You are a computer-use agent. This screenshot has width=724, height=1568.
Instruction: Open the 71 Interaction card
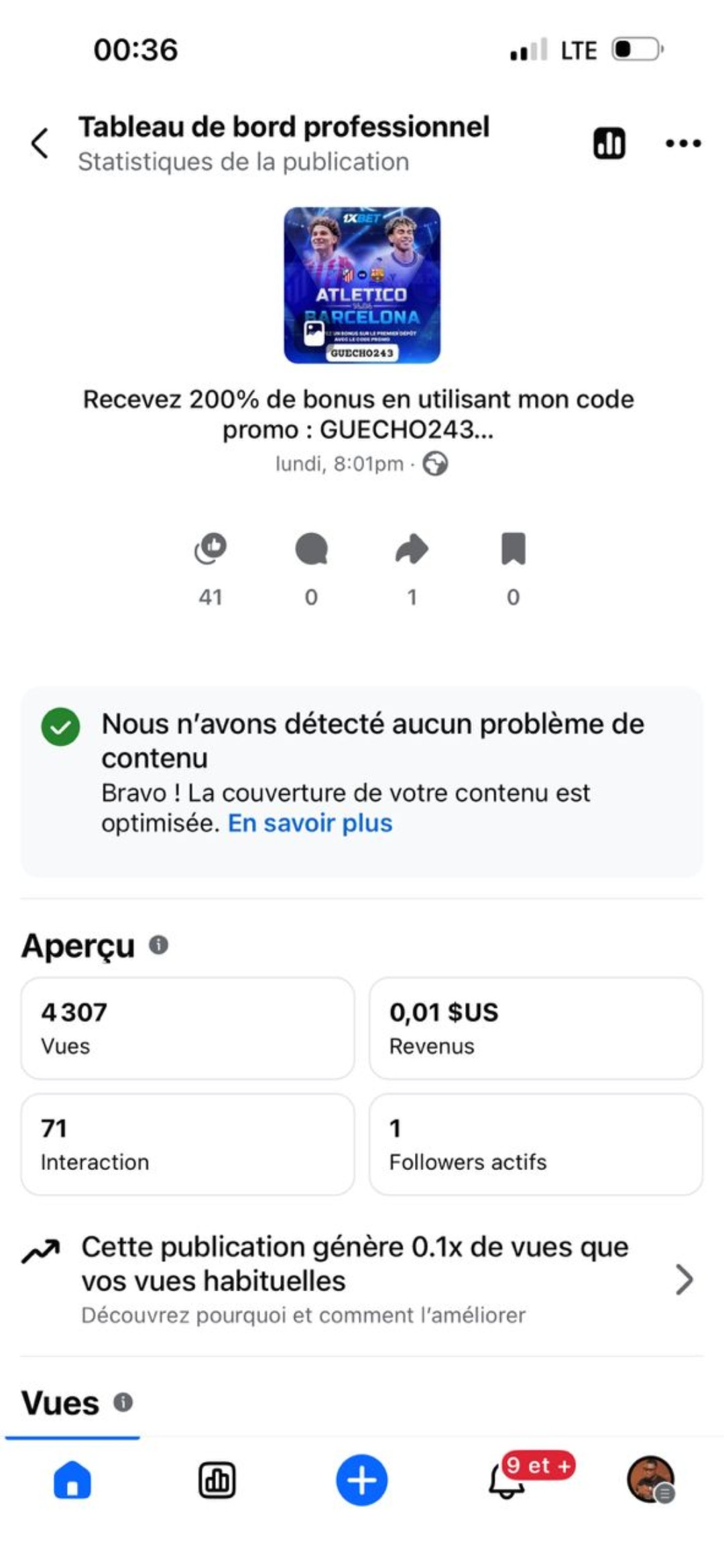pos(188,1145)
